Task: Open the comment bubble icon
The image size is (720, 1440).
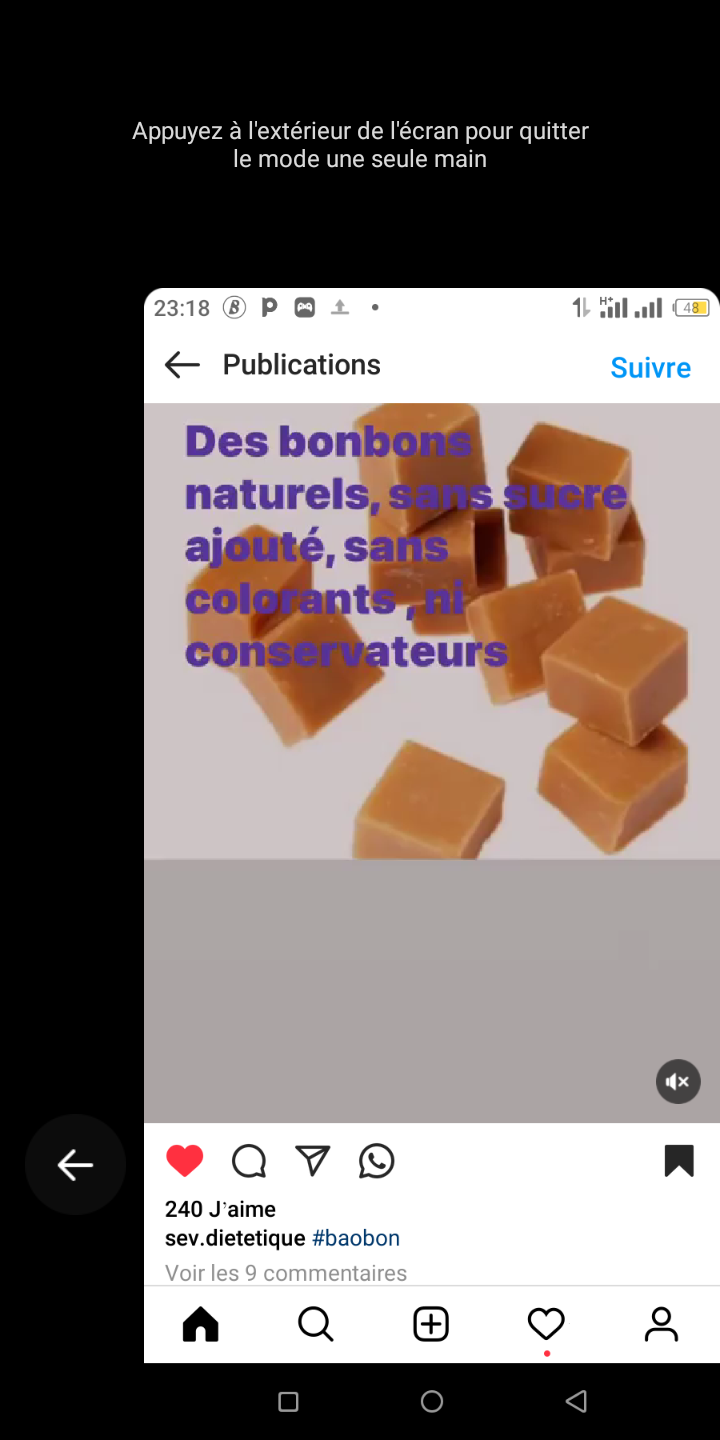Action: pos(249,1161)
